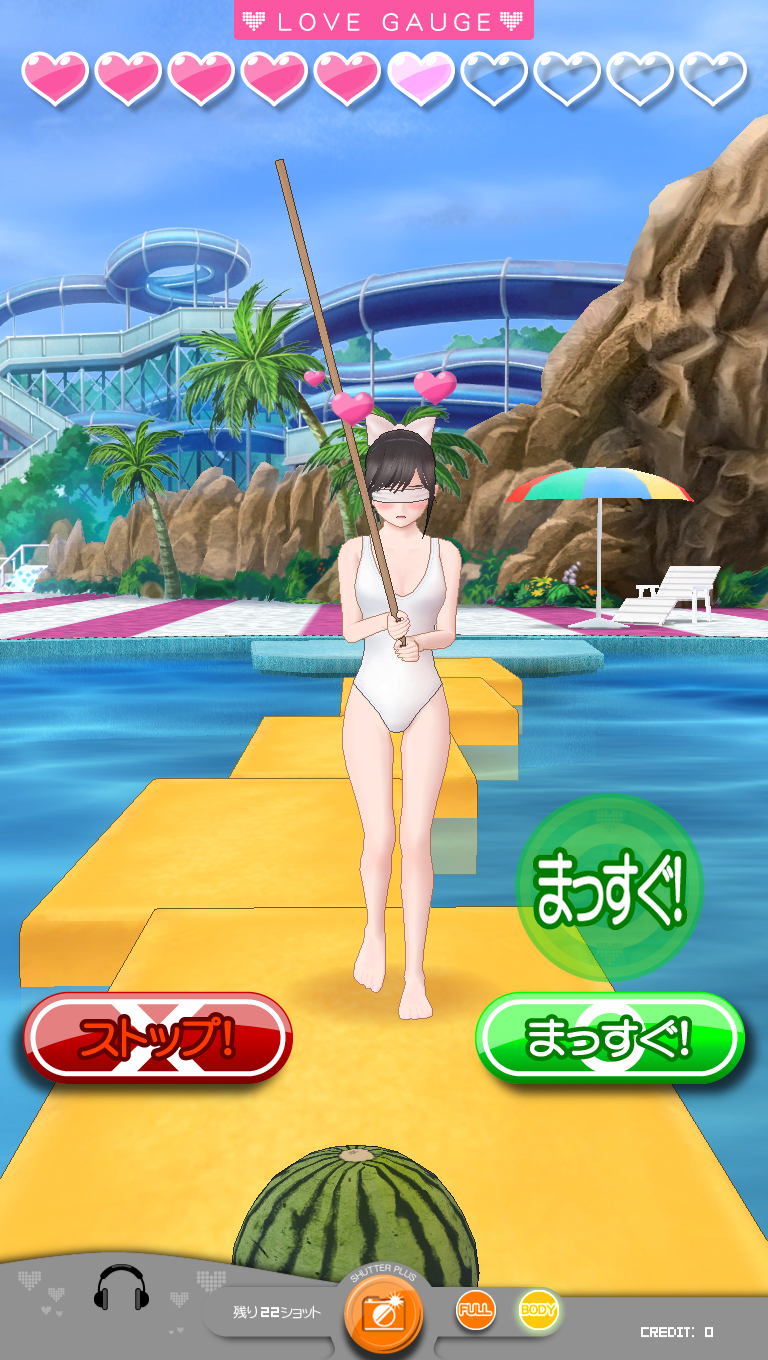
Task: Select the FULL camera framing button
Action: [476, 1310]
